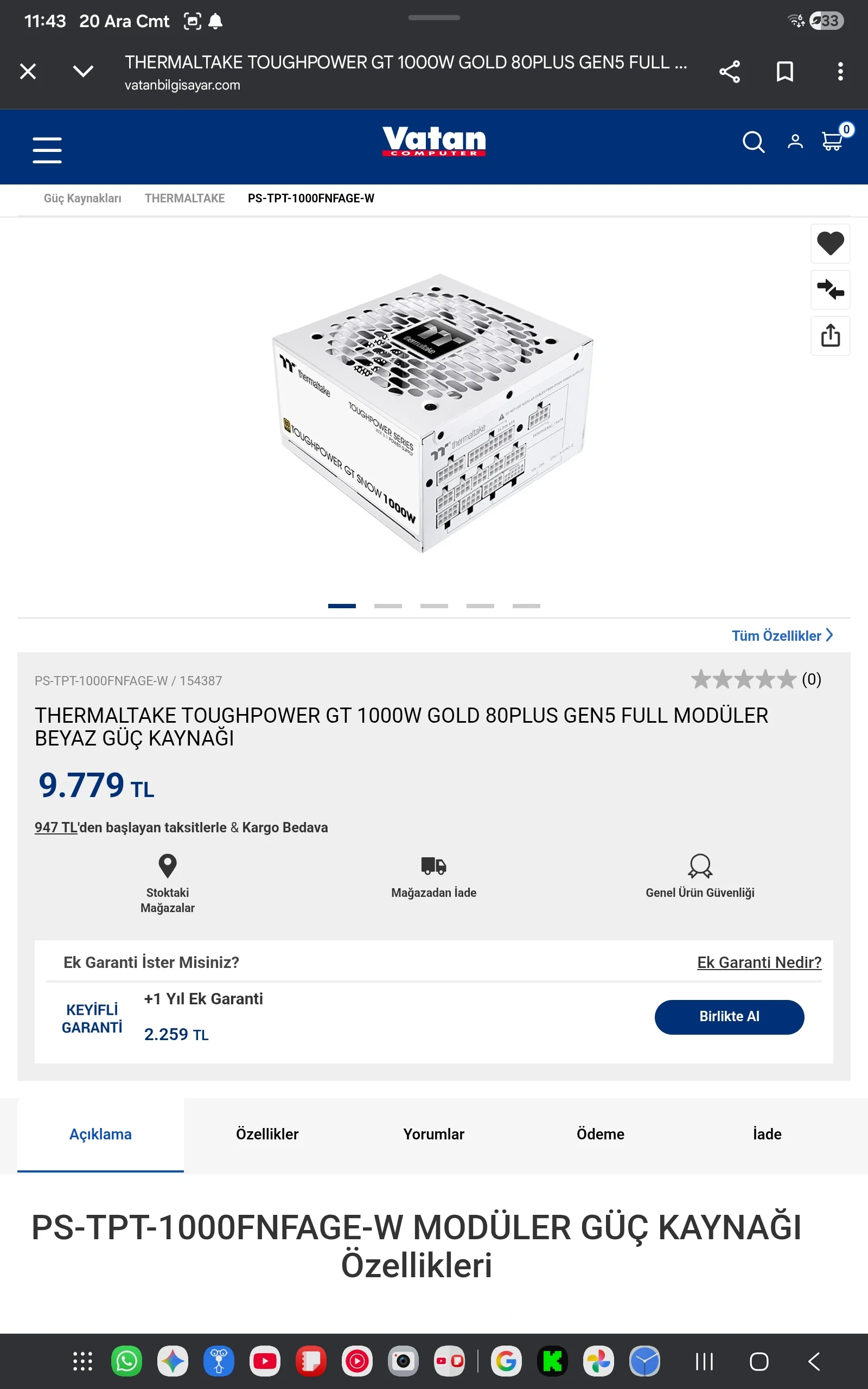Open the browser overflow menu
The height and width of the screenshot is (1389, 868).
point(840,72)
